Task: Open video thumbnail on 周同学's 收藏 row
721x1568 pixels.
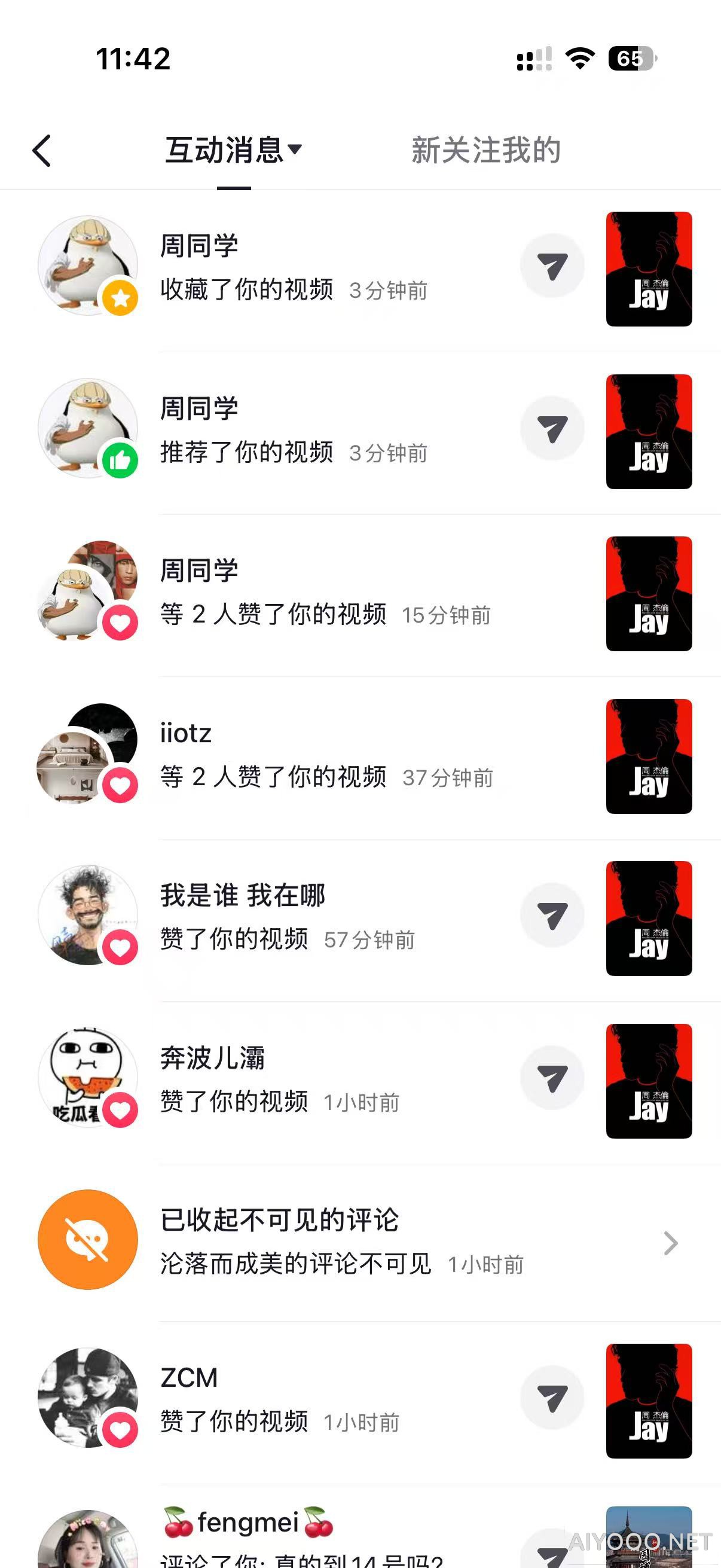Action: click(649, 269)
